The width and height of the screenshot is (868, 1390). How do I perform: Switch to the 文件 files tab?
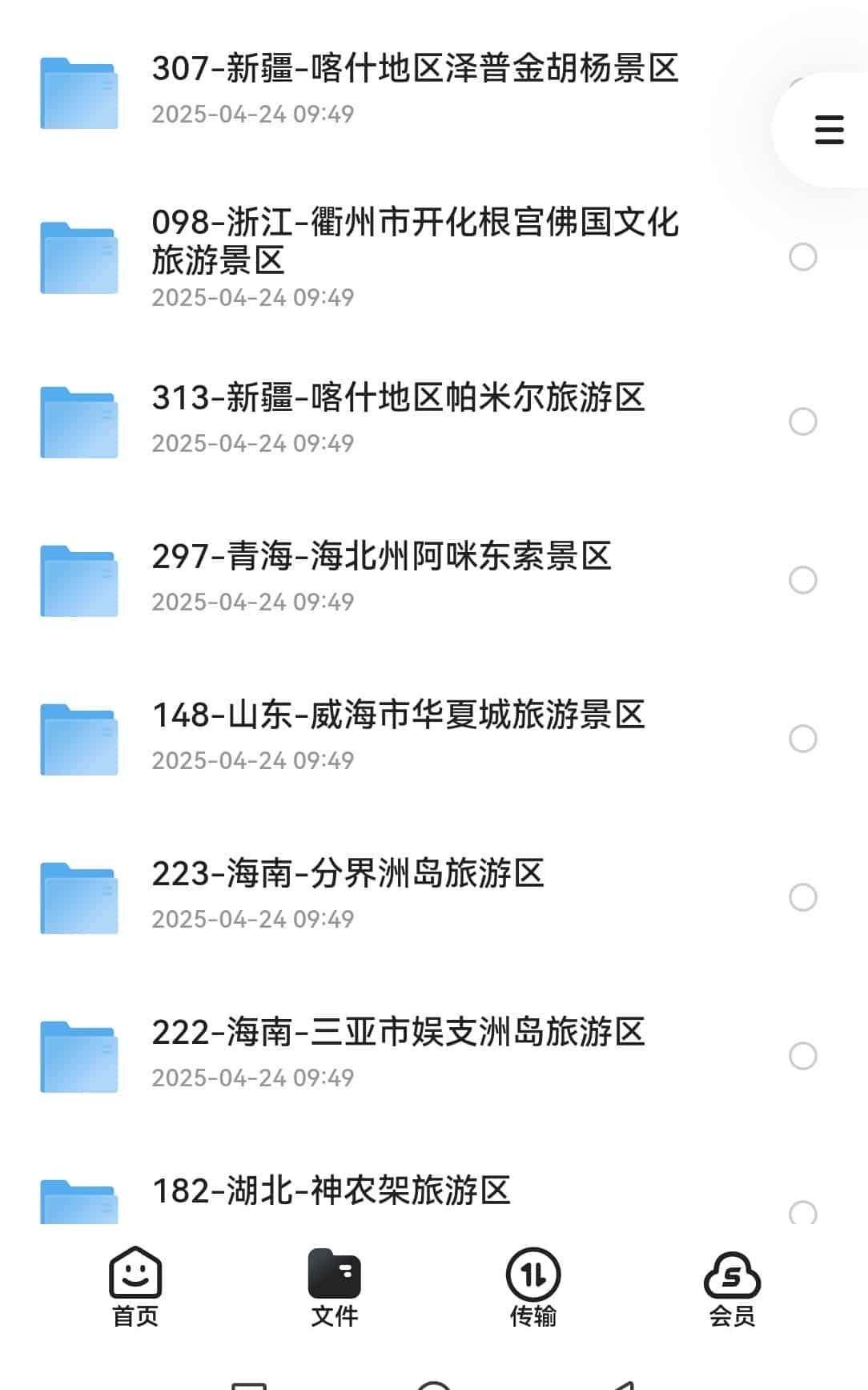click(334, 1288)
